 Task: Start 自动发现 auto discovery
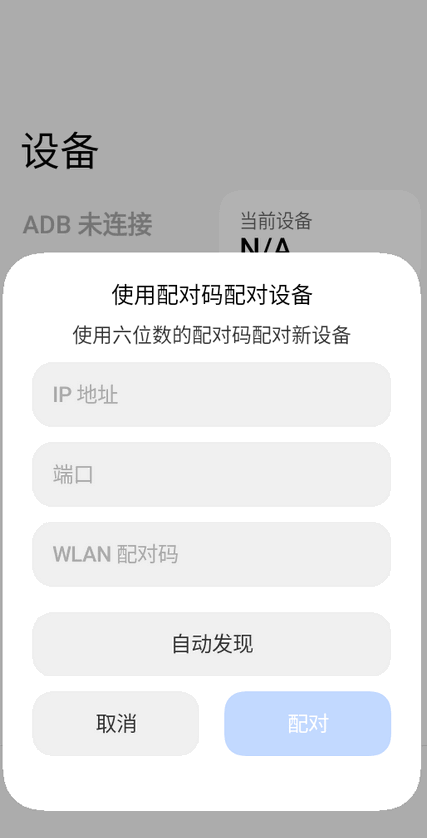(212, 644)
